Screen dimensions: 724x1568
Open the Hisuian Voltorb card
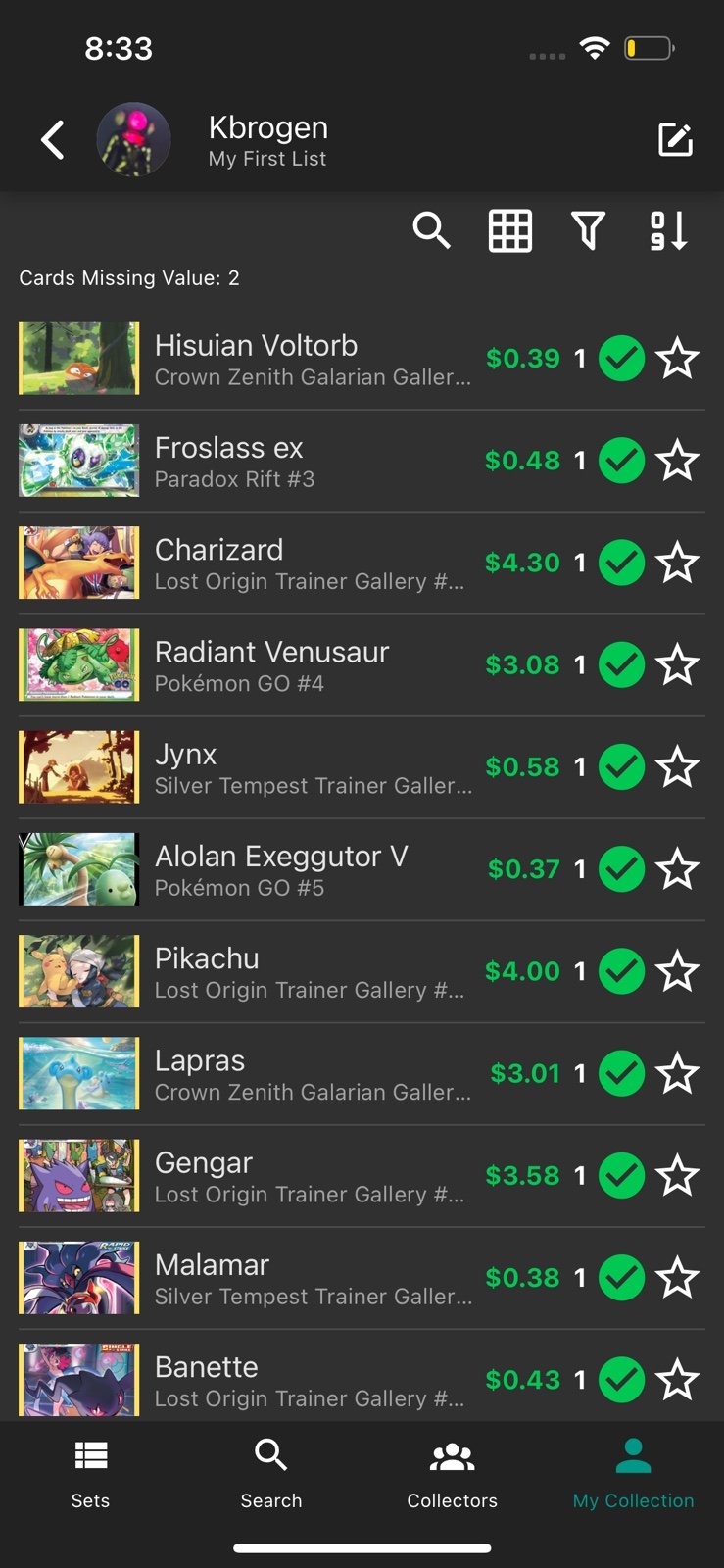pyautogui.click(x=362, y=359)
